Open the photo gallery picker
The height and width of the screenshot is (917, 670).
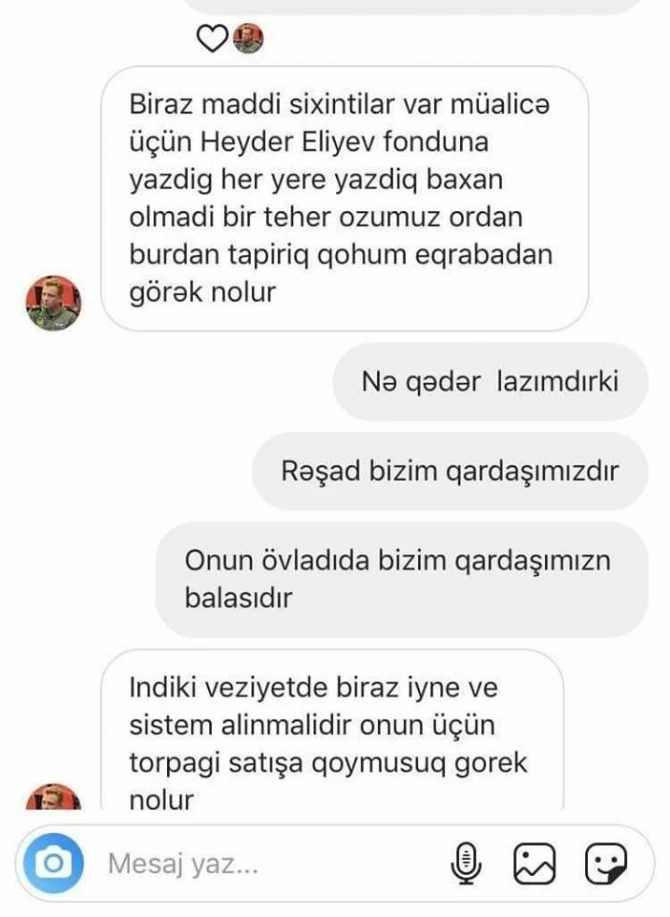(x=533, y=862)
